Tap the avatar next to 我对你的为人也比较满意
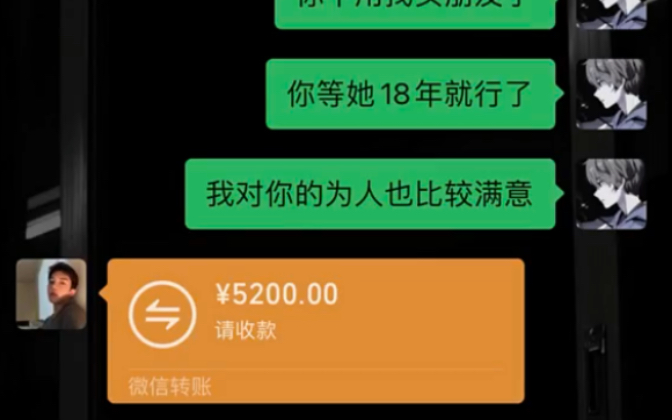 (x=611, y=193)
